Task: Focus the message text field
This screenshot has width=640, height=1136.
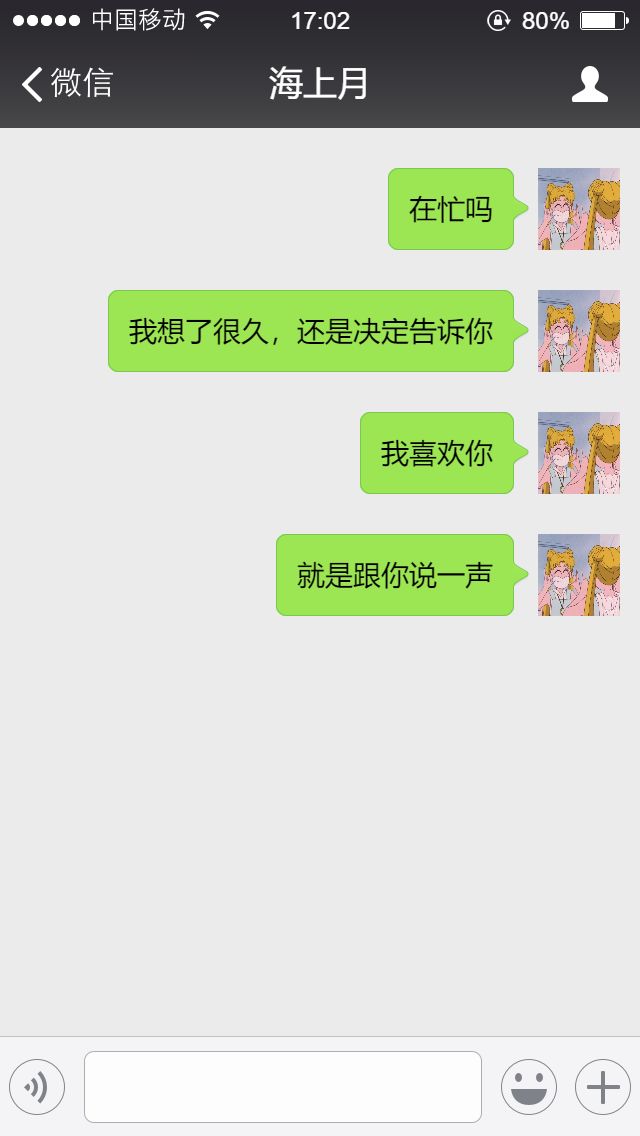Action: [282, 1086]
